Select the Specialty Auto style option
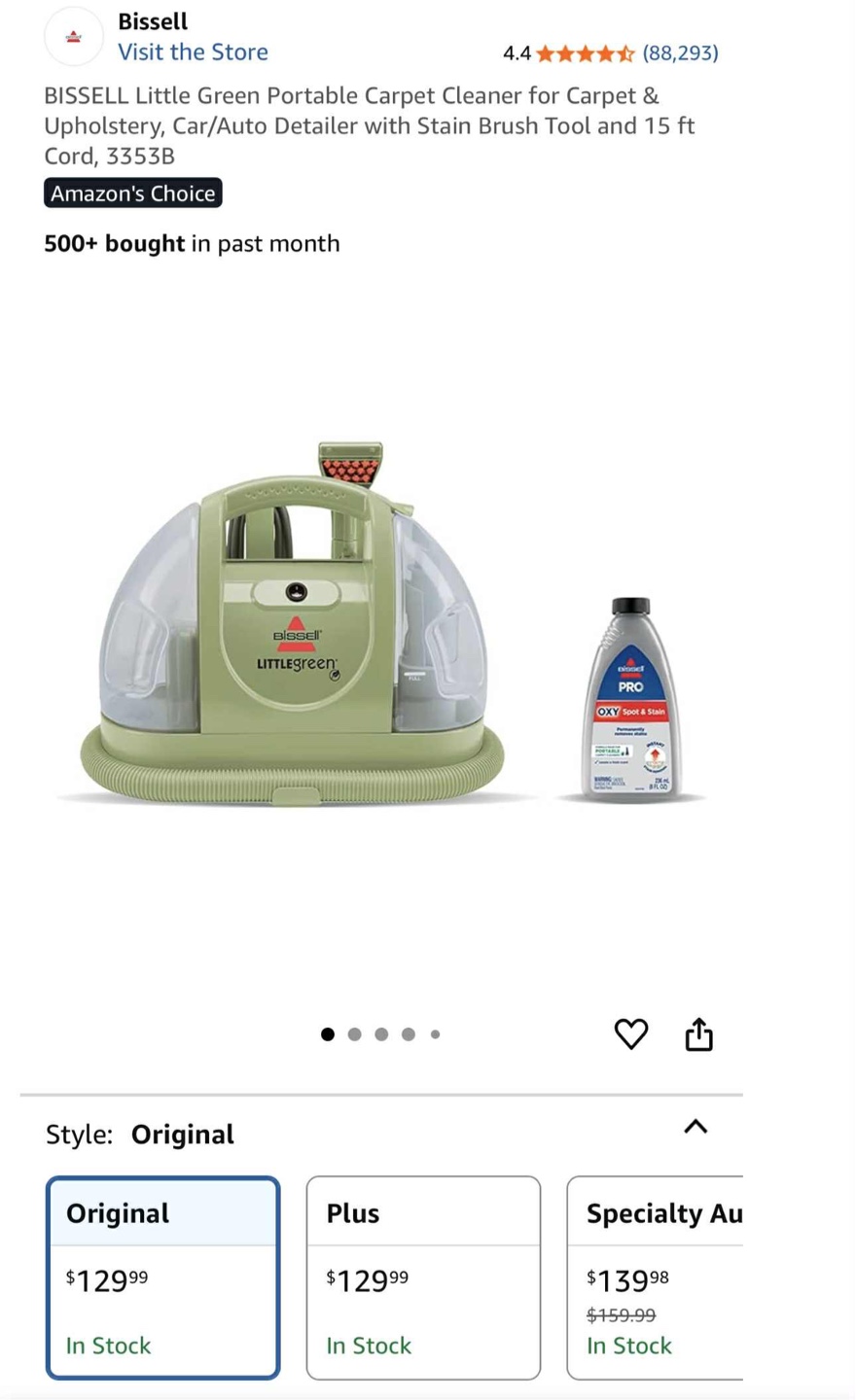Viewport: 856px width, 1400px height. click(x=655, y=1277)
